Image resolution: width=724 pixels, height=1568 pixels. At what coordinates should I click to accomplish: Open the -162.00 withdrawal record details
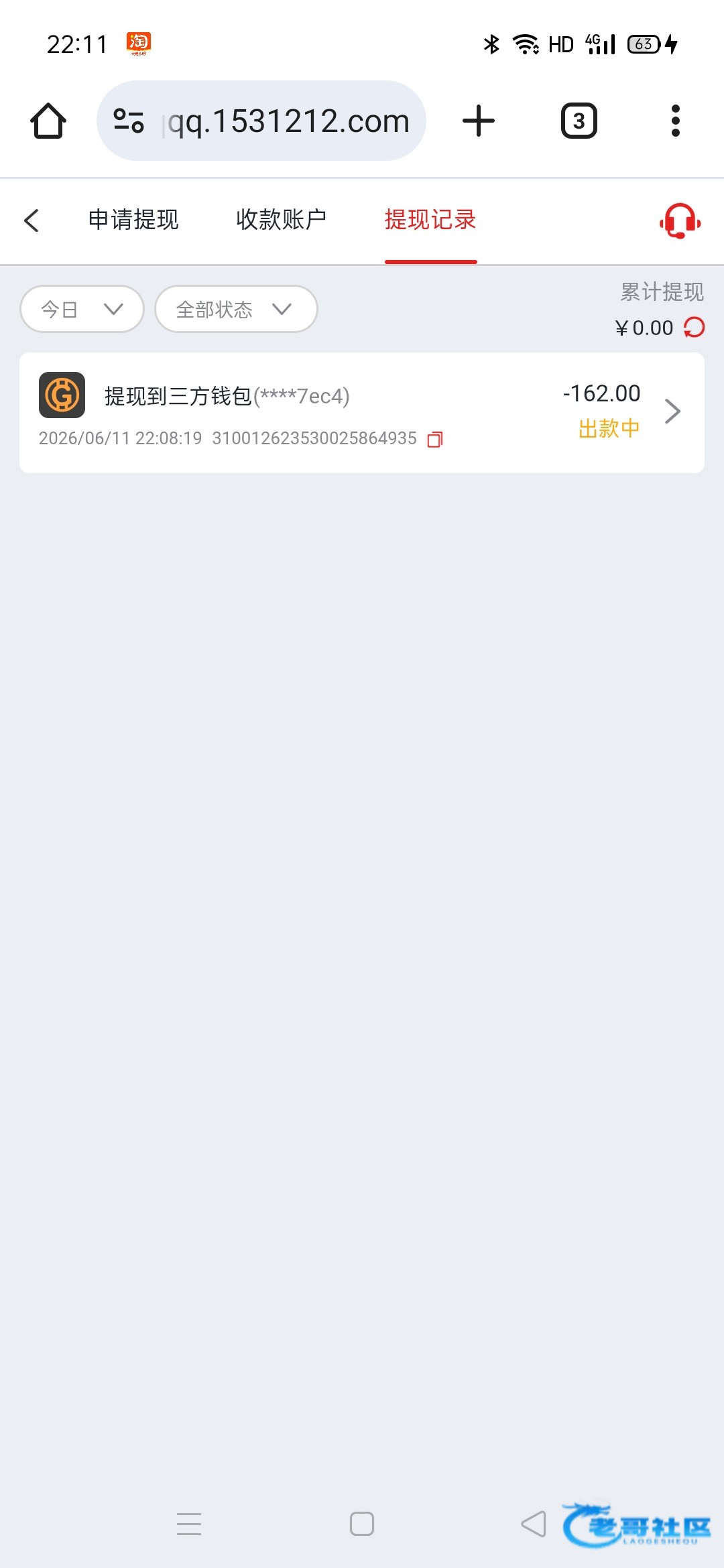click(362, 413)
